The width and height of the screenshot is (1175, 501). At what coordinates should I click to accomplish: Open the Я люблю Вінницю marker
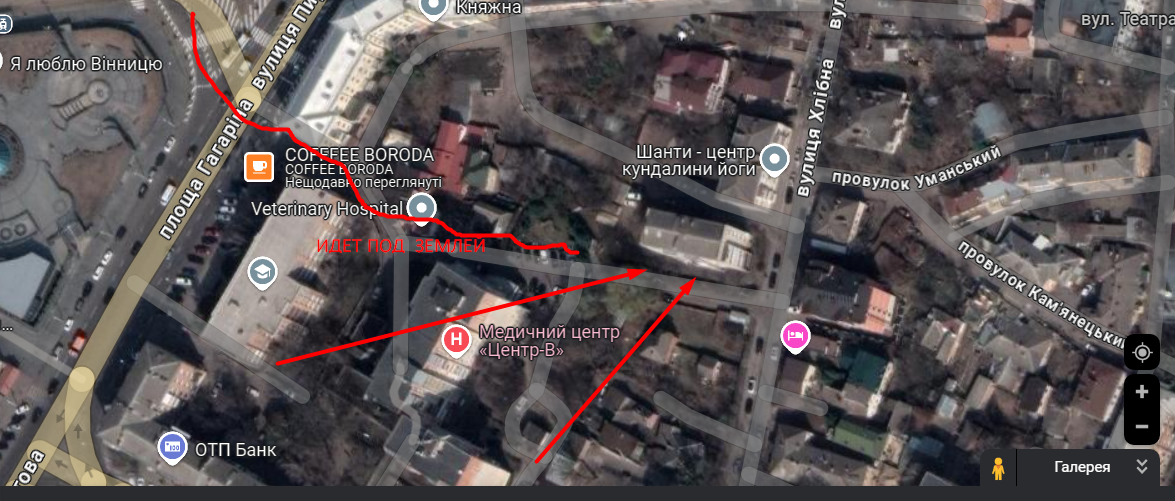click(x=3, y=63)
